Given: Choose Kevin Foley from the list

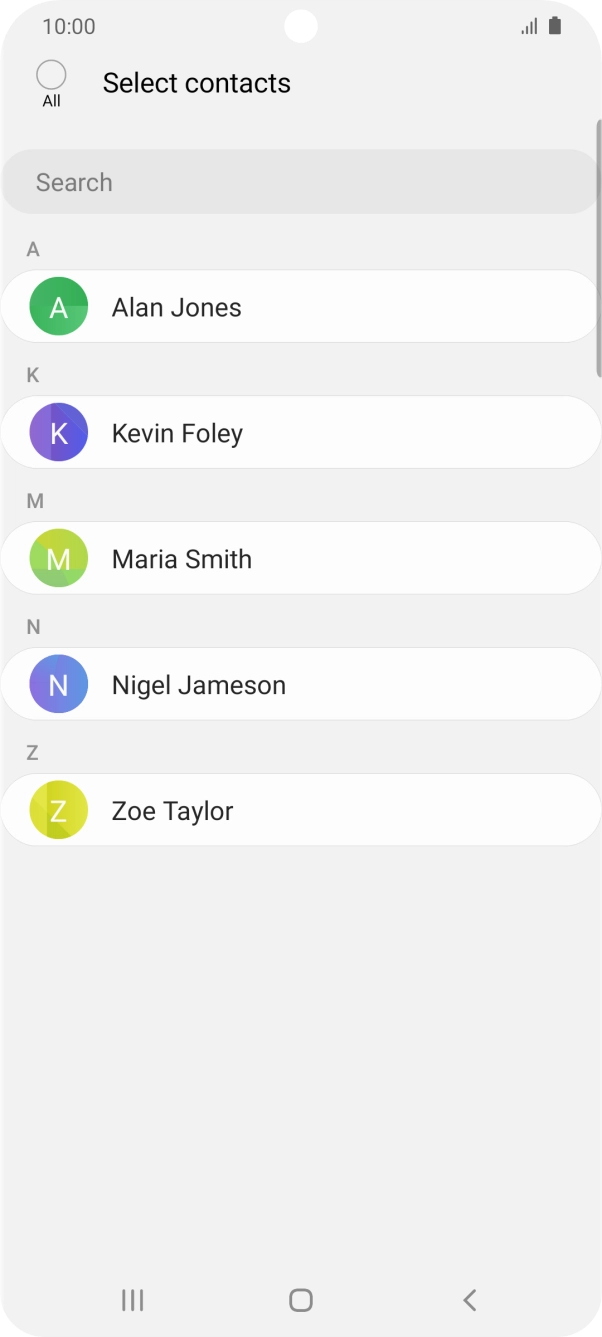Looking at the screenshot, I should pos(300,433).
